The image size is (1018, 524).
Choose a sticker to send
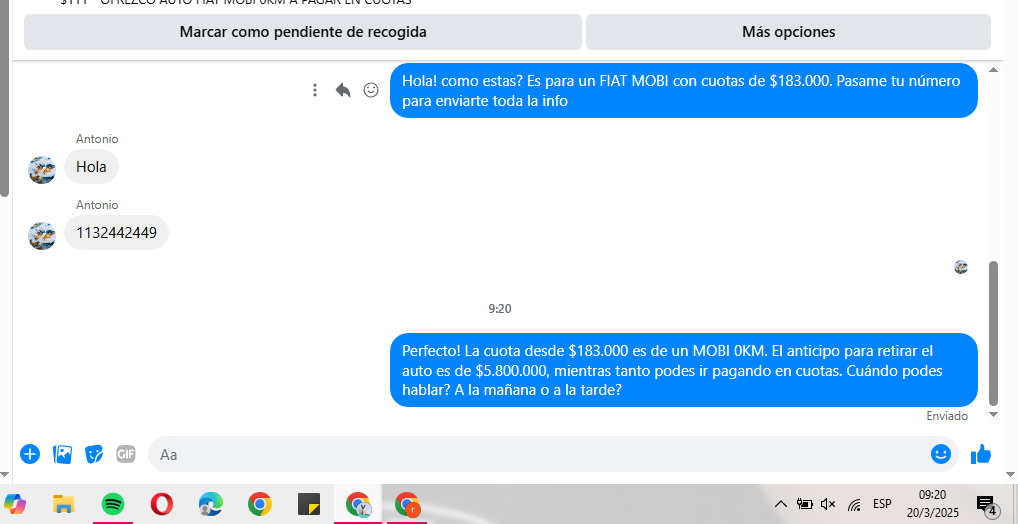pyautogui.click(x=94, y=454)
